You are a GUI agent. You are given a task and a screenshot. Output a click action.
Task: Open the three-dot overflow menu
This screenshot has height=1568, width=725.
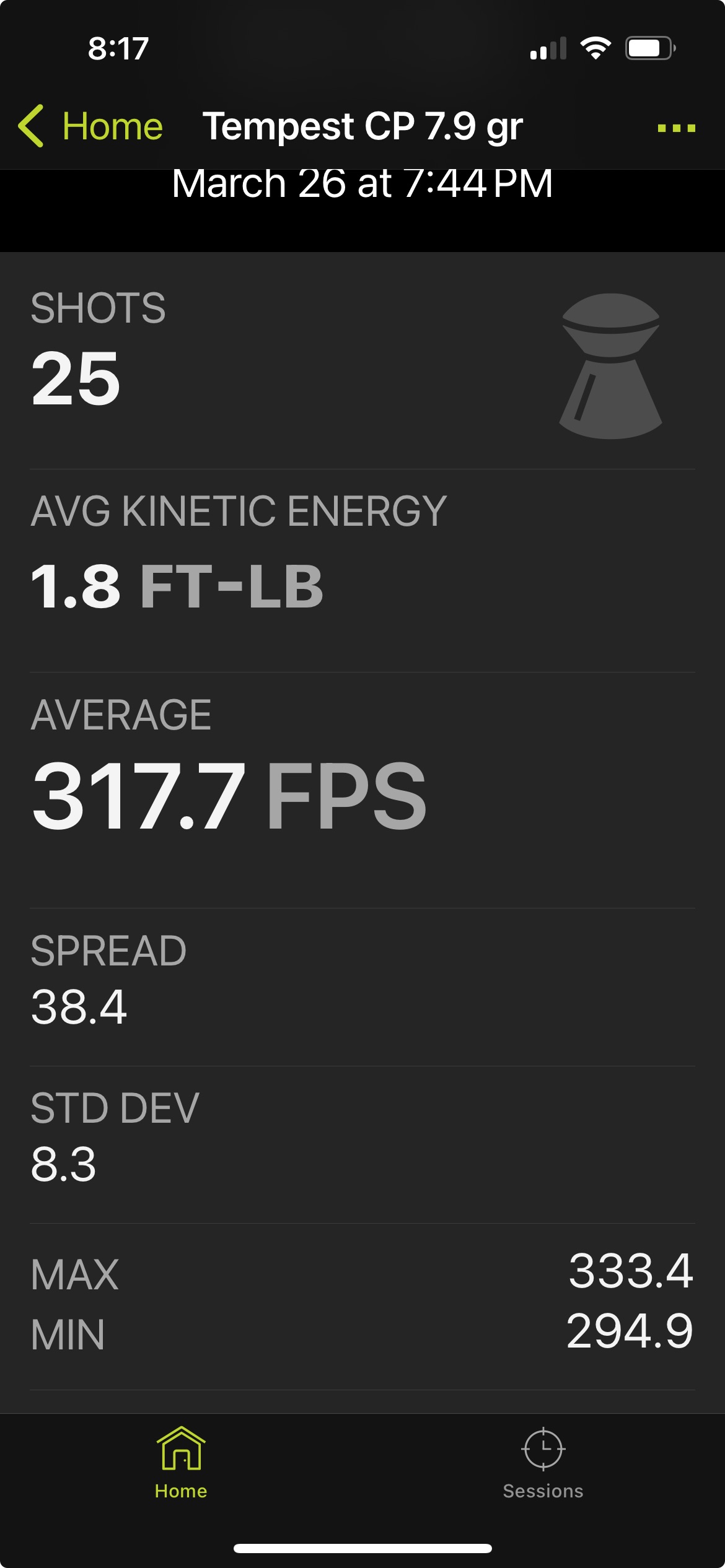coord(676,128)
